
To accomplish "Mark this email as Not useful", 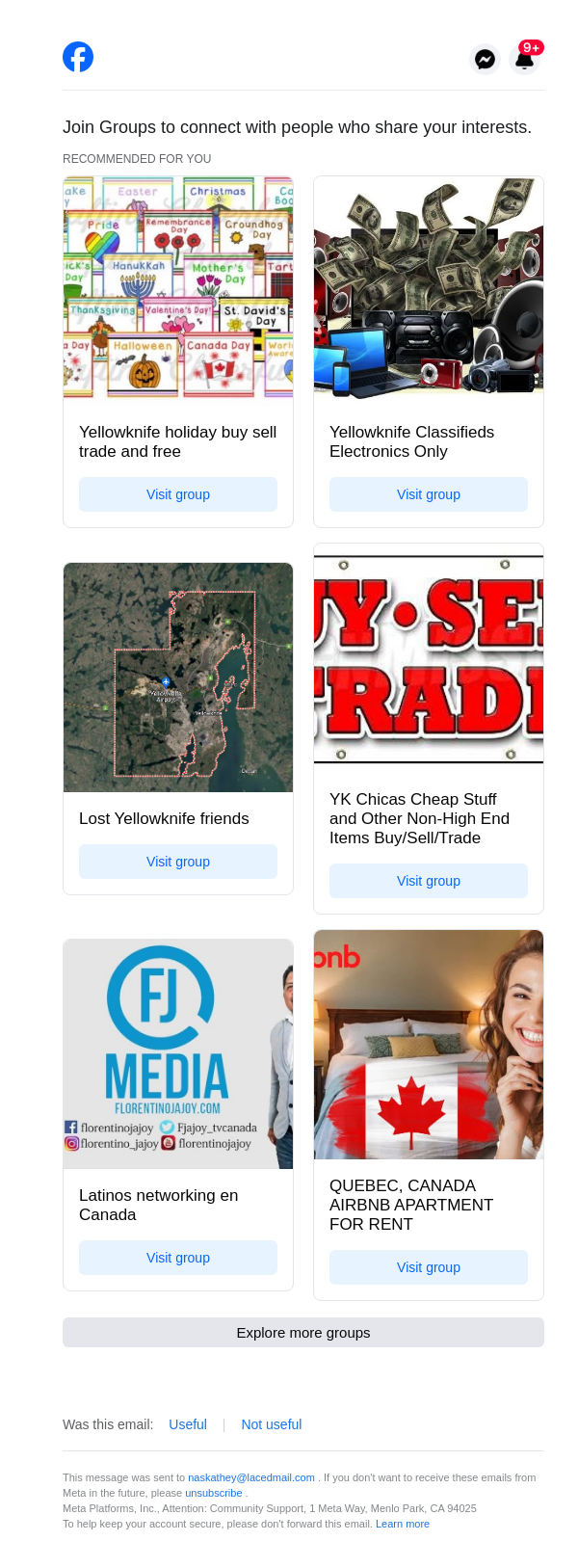I will 272,1424.
